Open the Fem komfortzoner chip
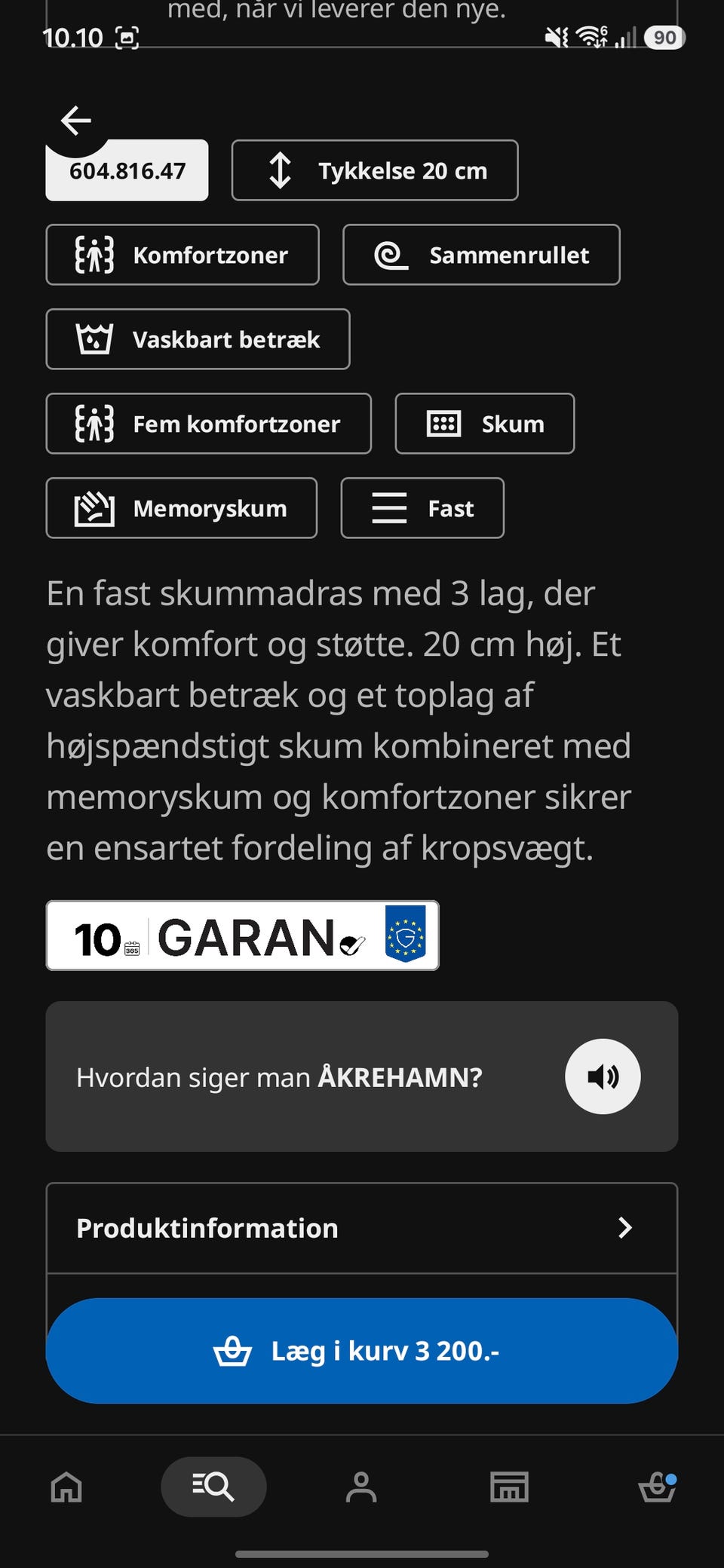Viewport: 724px width, 1568px height. tap(209, 424)
